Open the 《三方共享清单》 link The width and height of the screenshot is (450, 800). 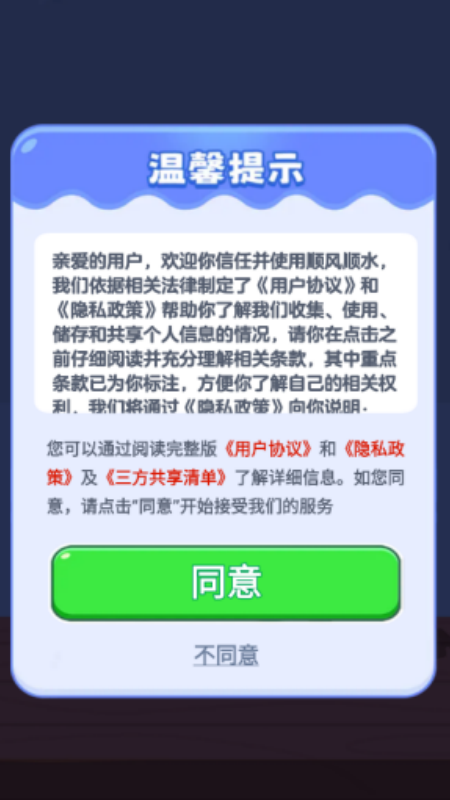click(x=165, y=478)
